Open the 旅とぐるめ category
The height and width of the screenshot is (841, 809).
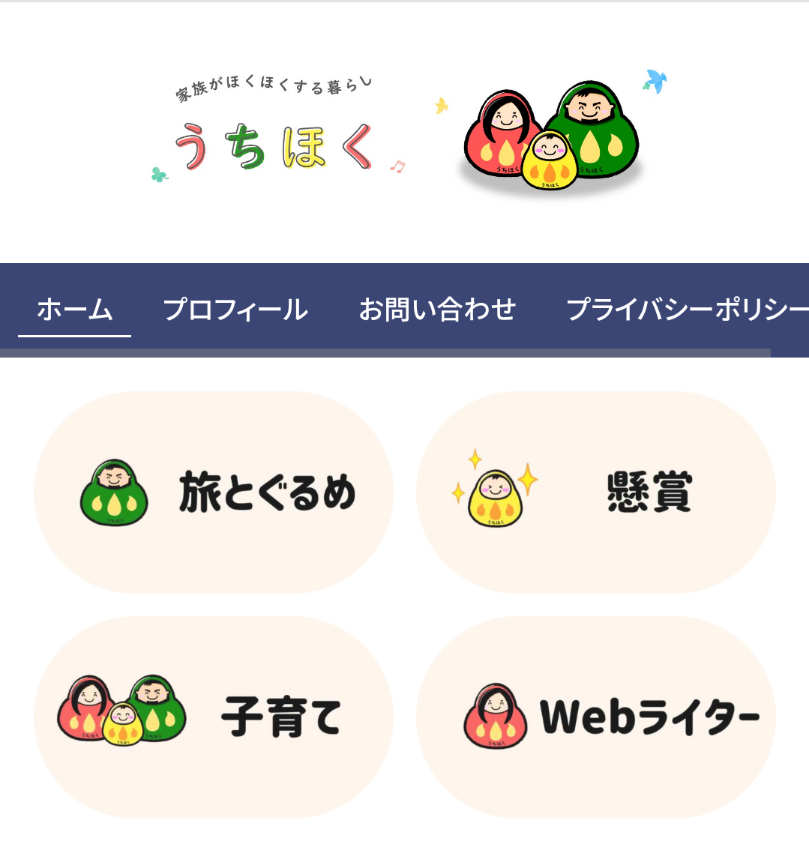(214, 492)
